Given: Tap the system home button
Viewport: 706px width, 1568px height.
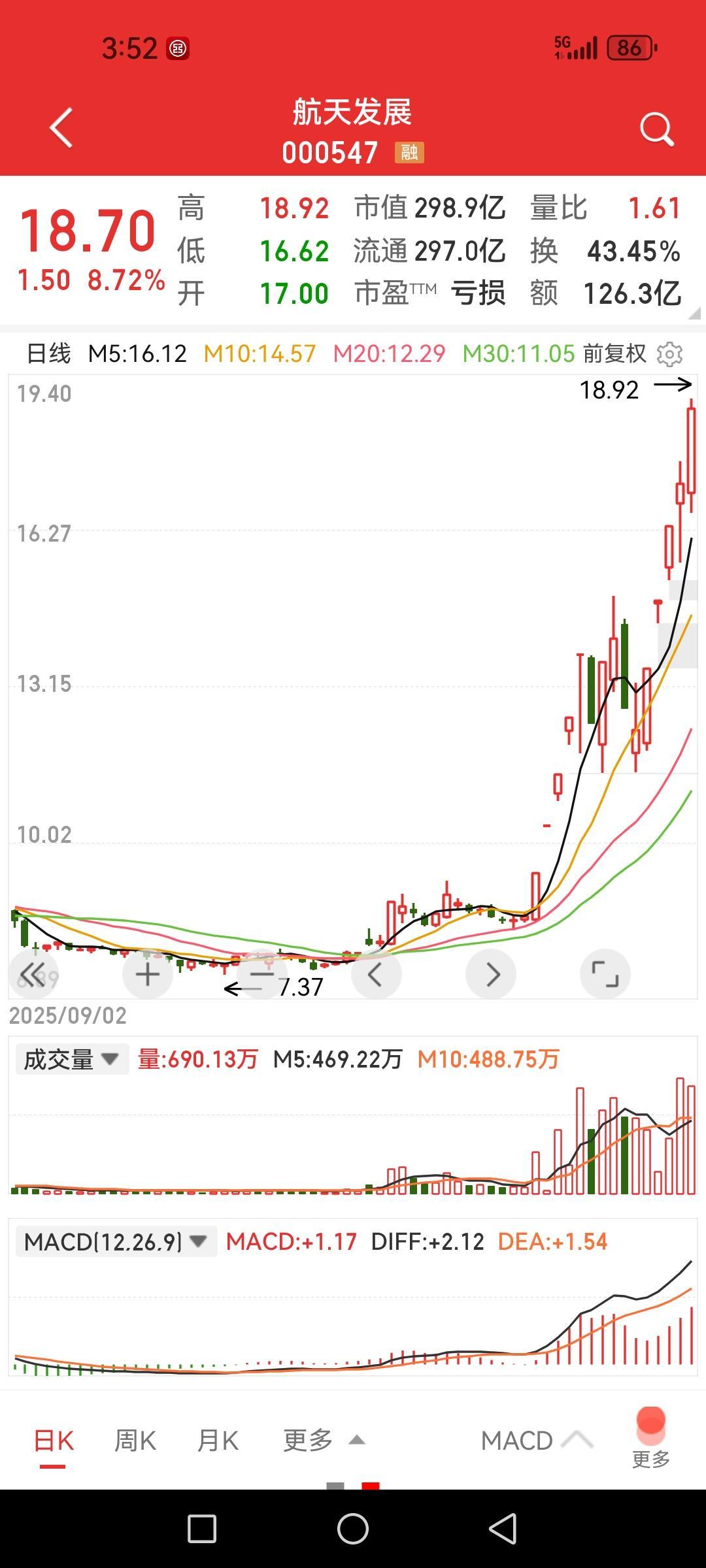Looking at the screenshot, I should point(353,1529).
